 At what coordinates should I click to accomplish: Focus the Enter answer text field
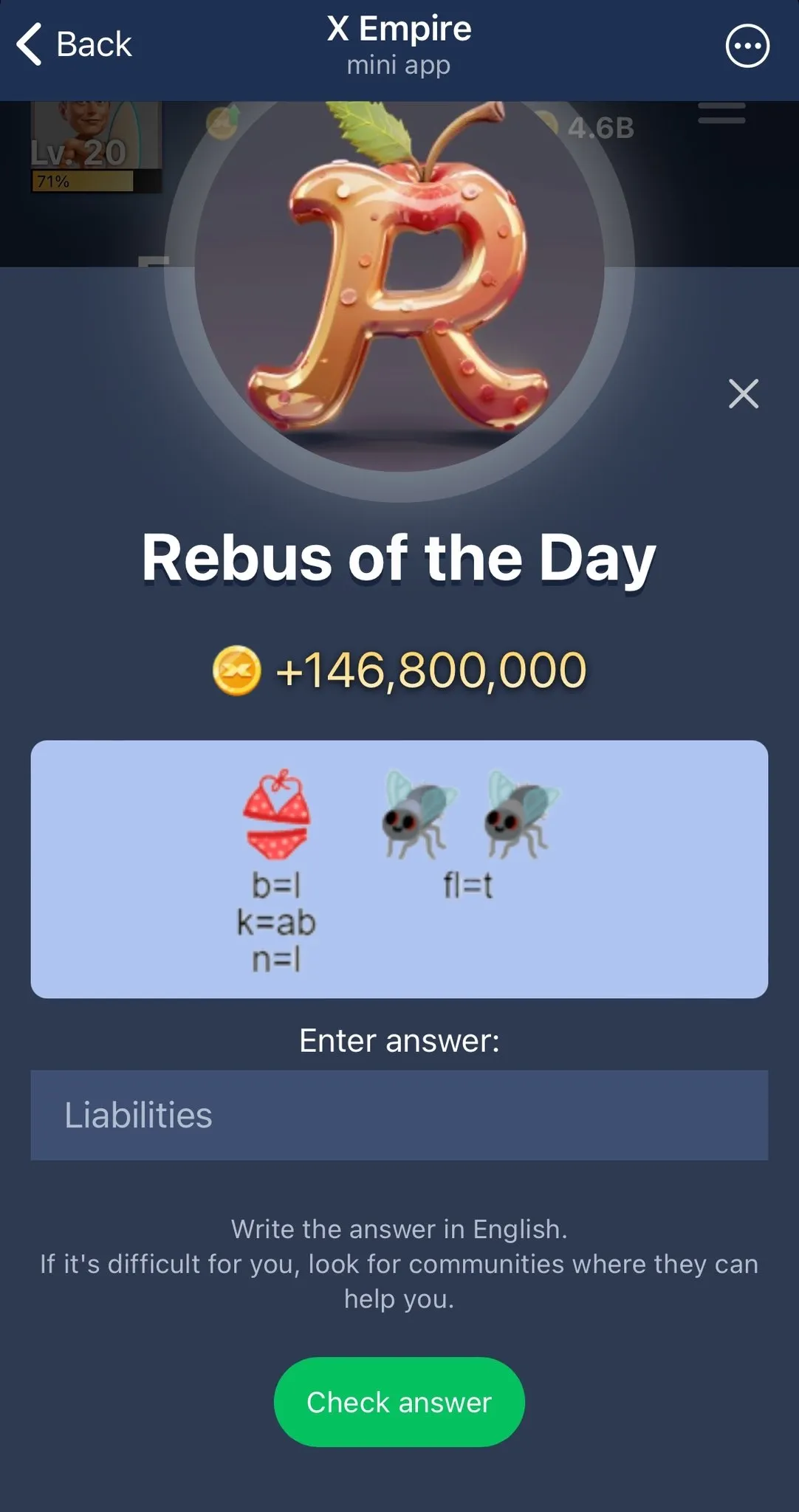[399, 1115]
